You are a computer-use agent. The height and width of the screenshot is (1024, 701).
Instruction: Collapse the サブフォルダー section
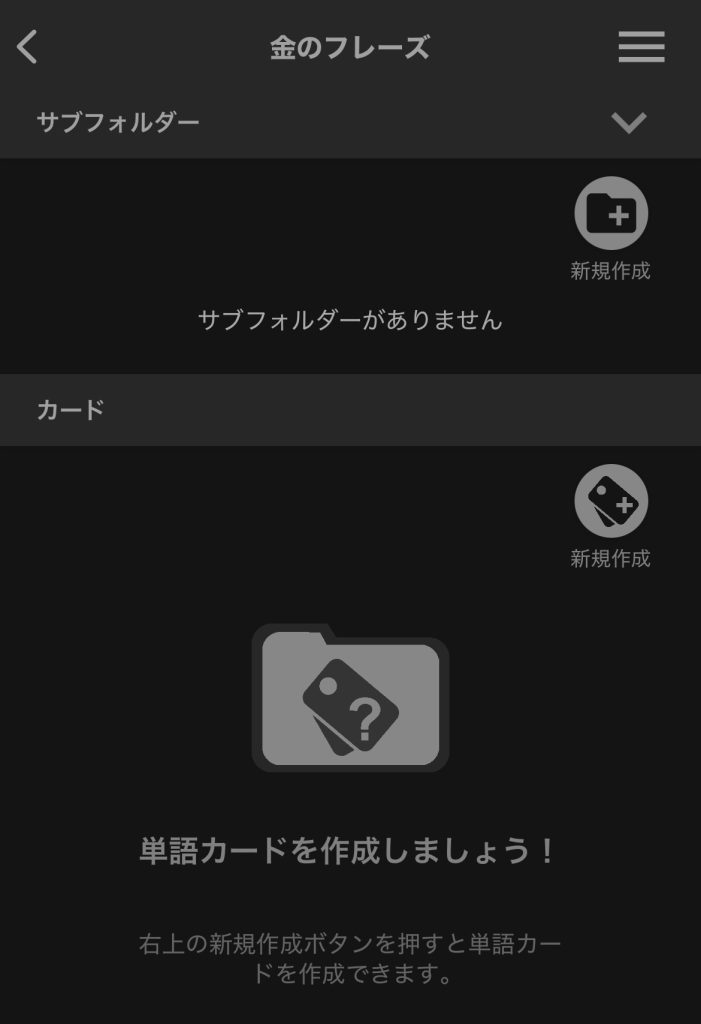(628, 123)
